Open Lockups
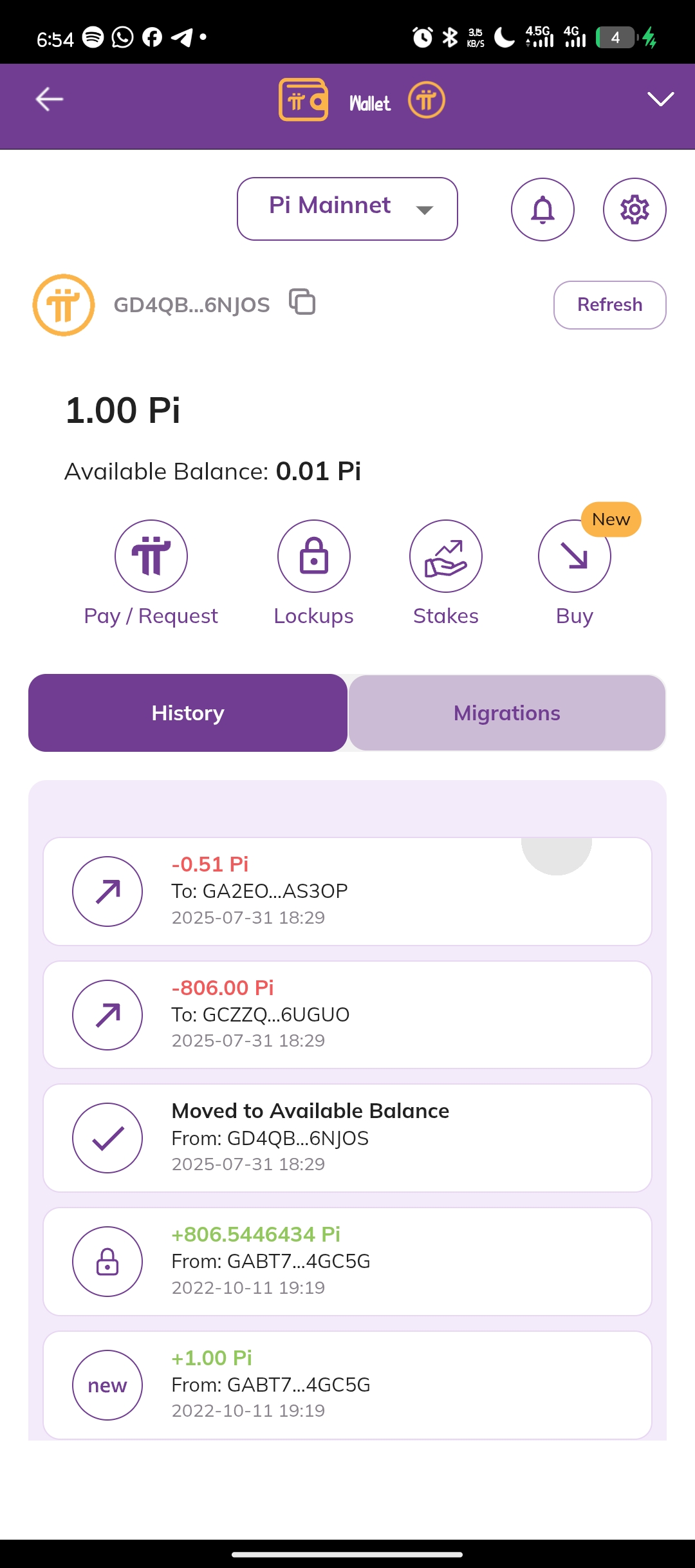Screen dimensions: 695x1568 [314, 573]
